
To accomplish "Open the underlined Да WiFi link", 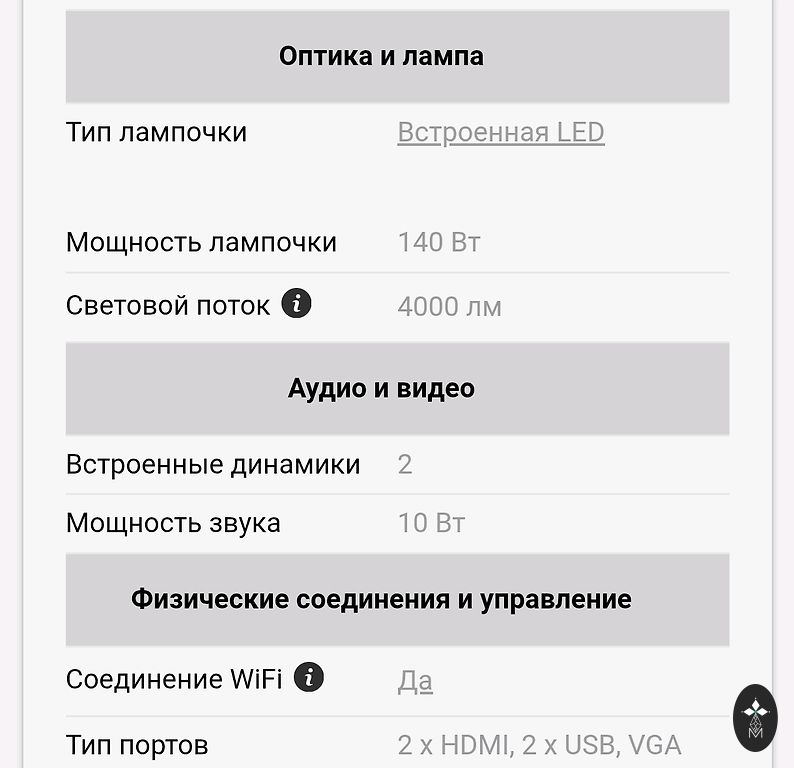I will click(414, 680).
